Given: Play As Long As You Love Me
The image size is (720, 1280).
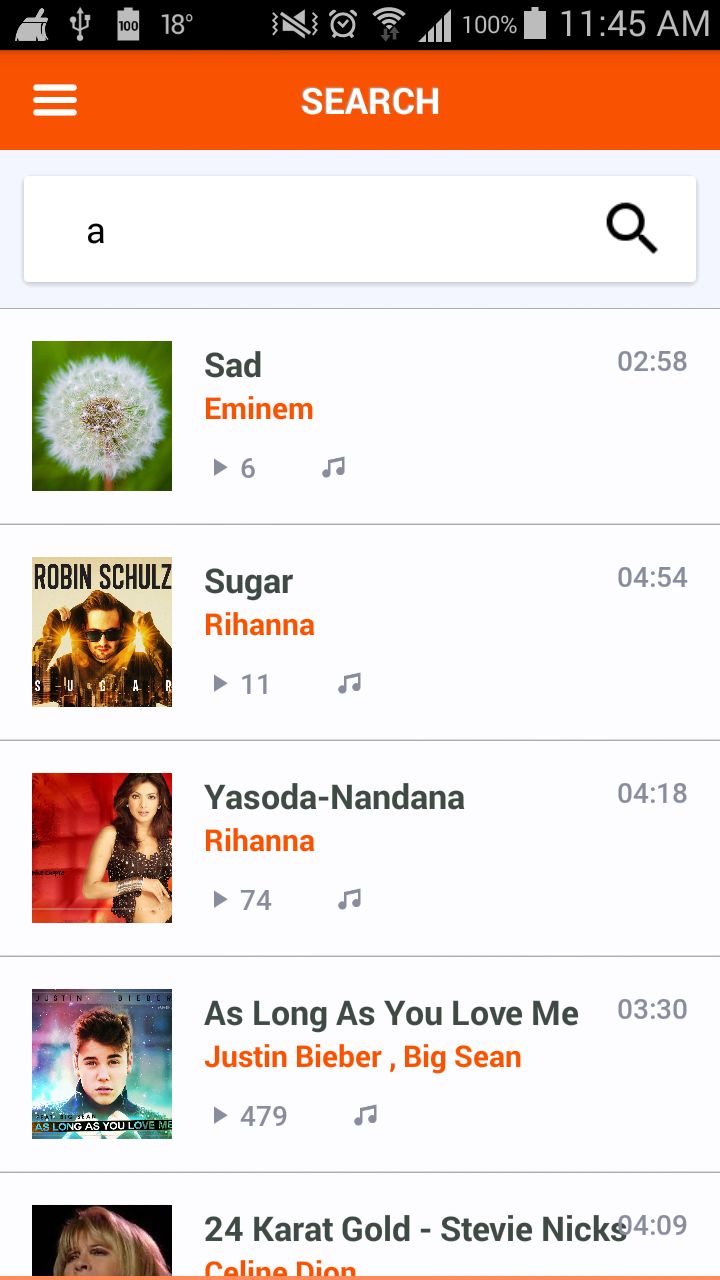Looking at the screenshot, I should (x=391, y=1014).
